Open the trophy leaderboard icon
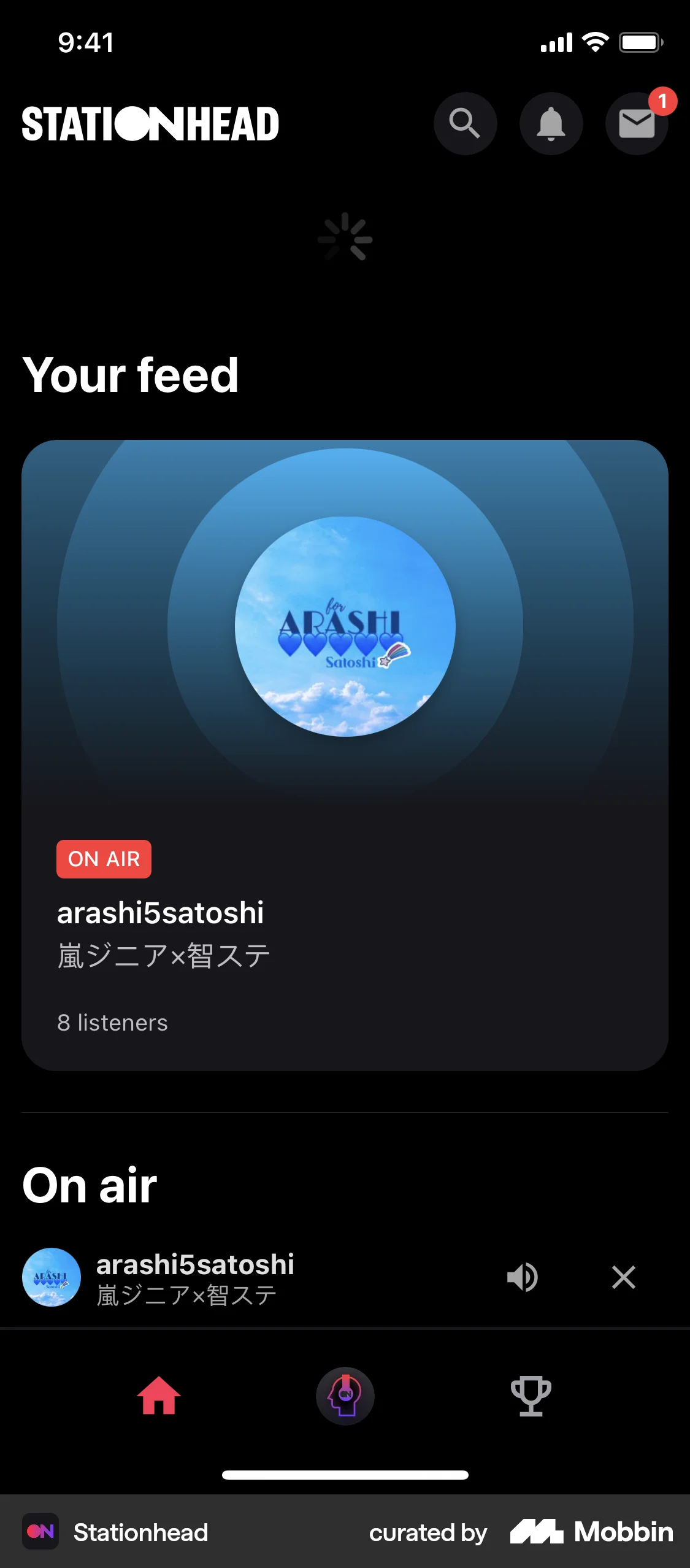The image size is (690, 1568). coord(531,1395)
